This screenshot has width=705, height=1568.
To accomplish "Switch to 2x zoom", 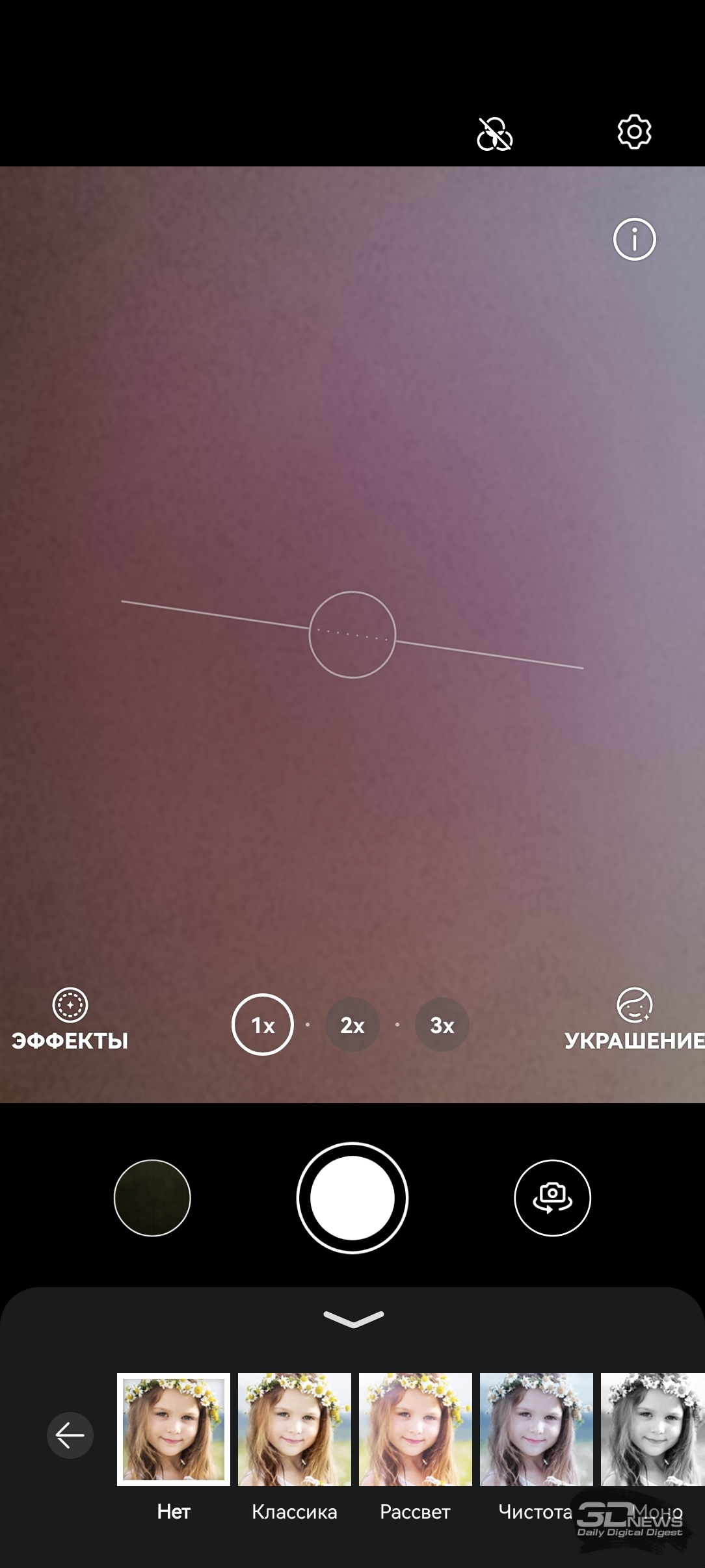I will point(352,1025).
